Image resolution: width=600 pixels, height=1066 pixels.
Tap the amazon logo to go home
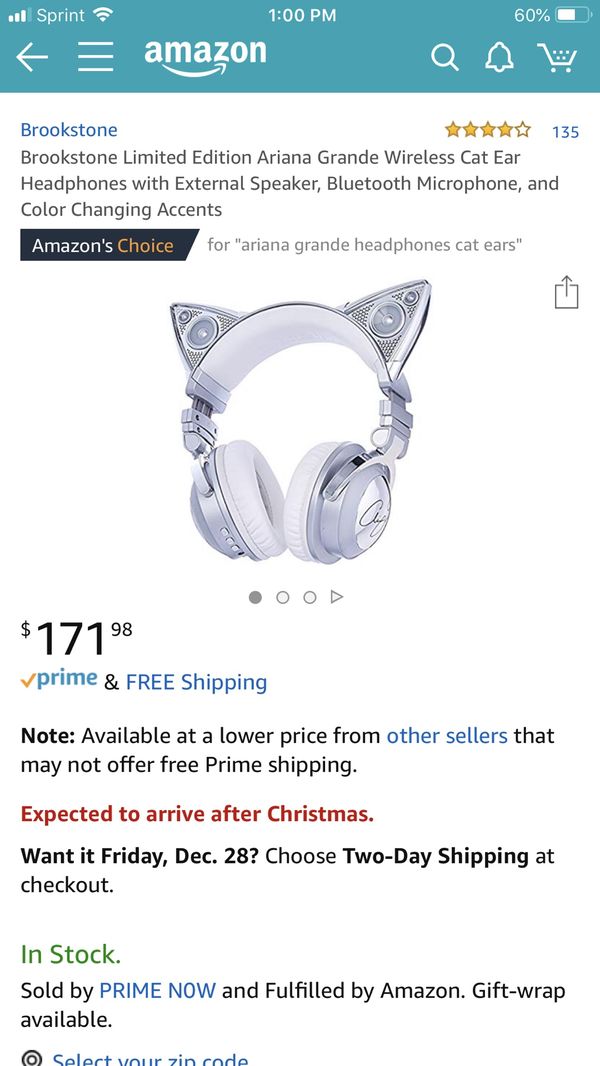coord(205,56)
